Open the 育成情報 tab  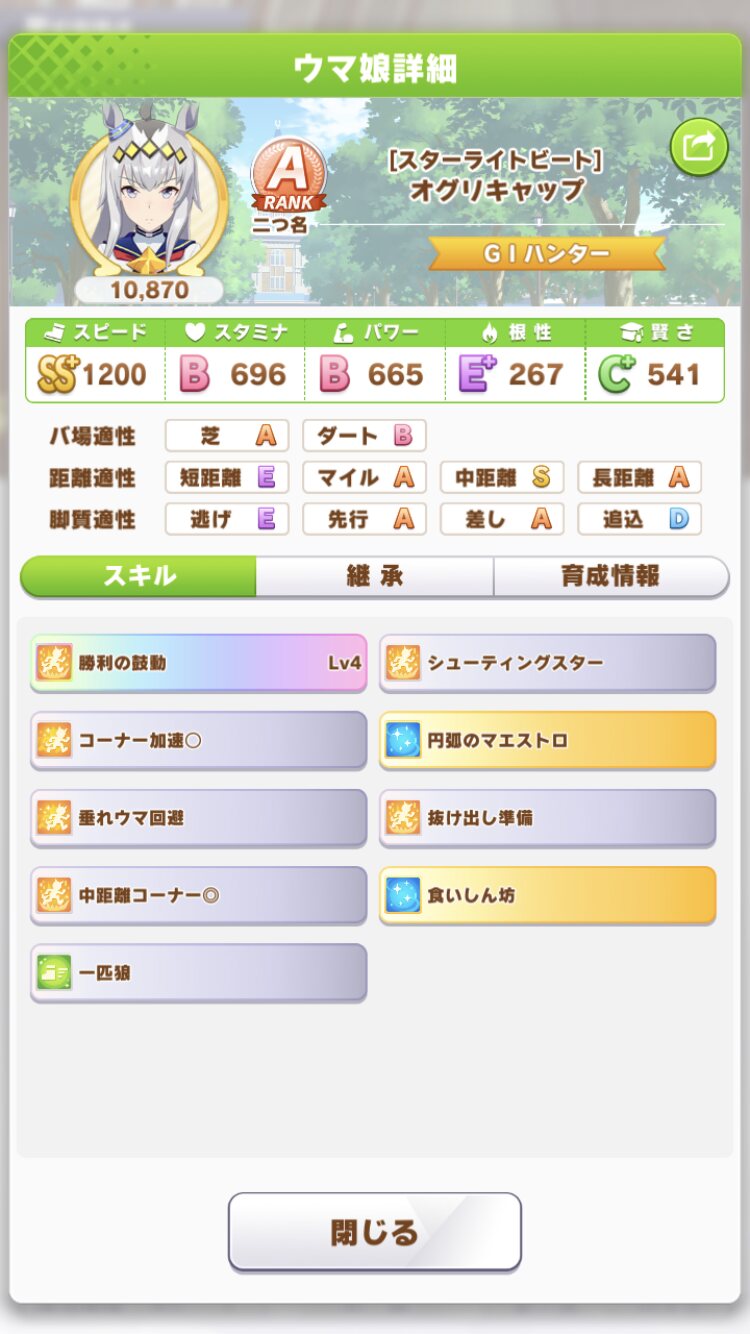(x=610, y=576)
